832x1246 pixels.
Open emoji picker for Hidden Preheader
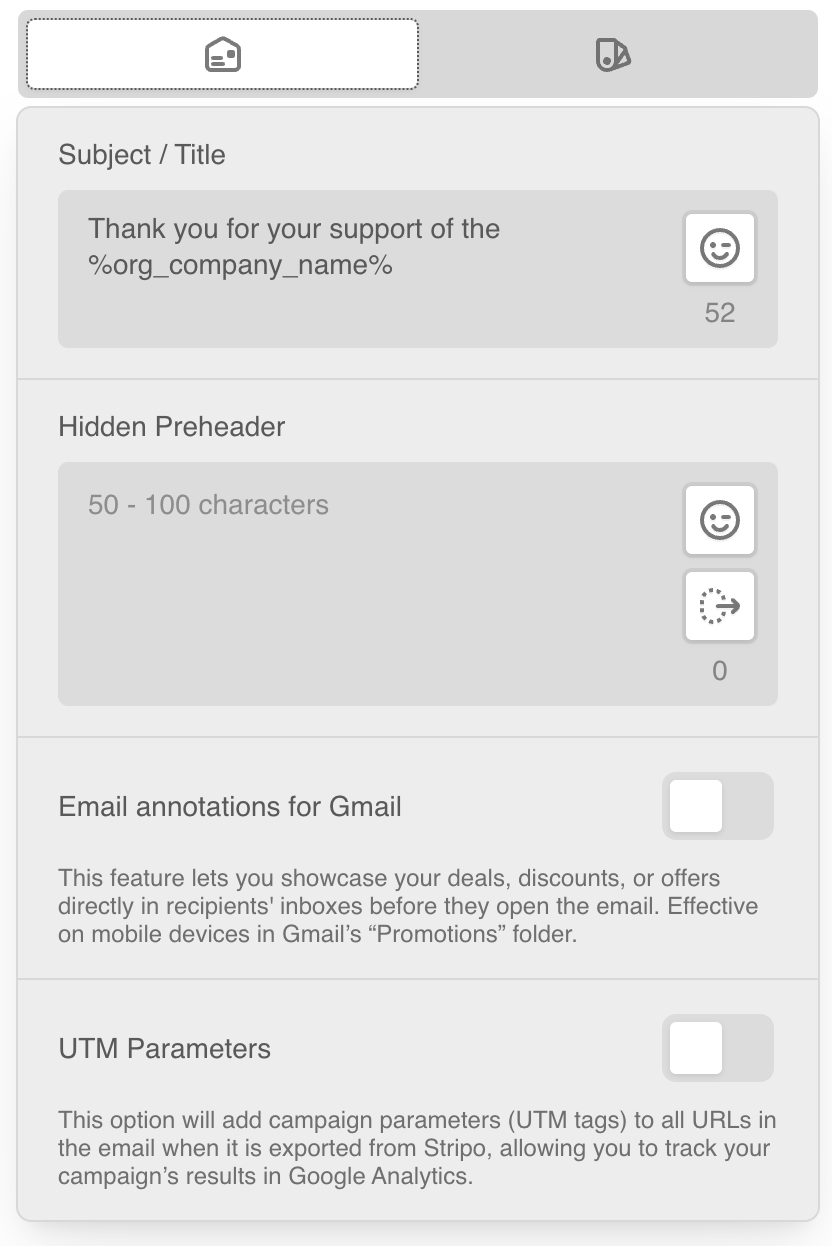point(719,520)
